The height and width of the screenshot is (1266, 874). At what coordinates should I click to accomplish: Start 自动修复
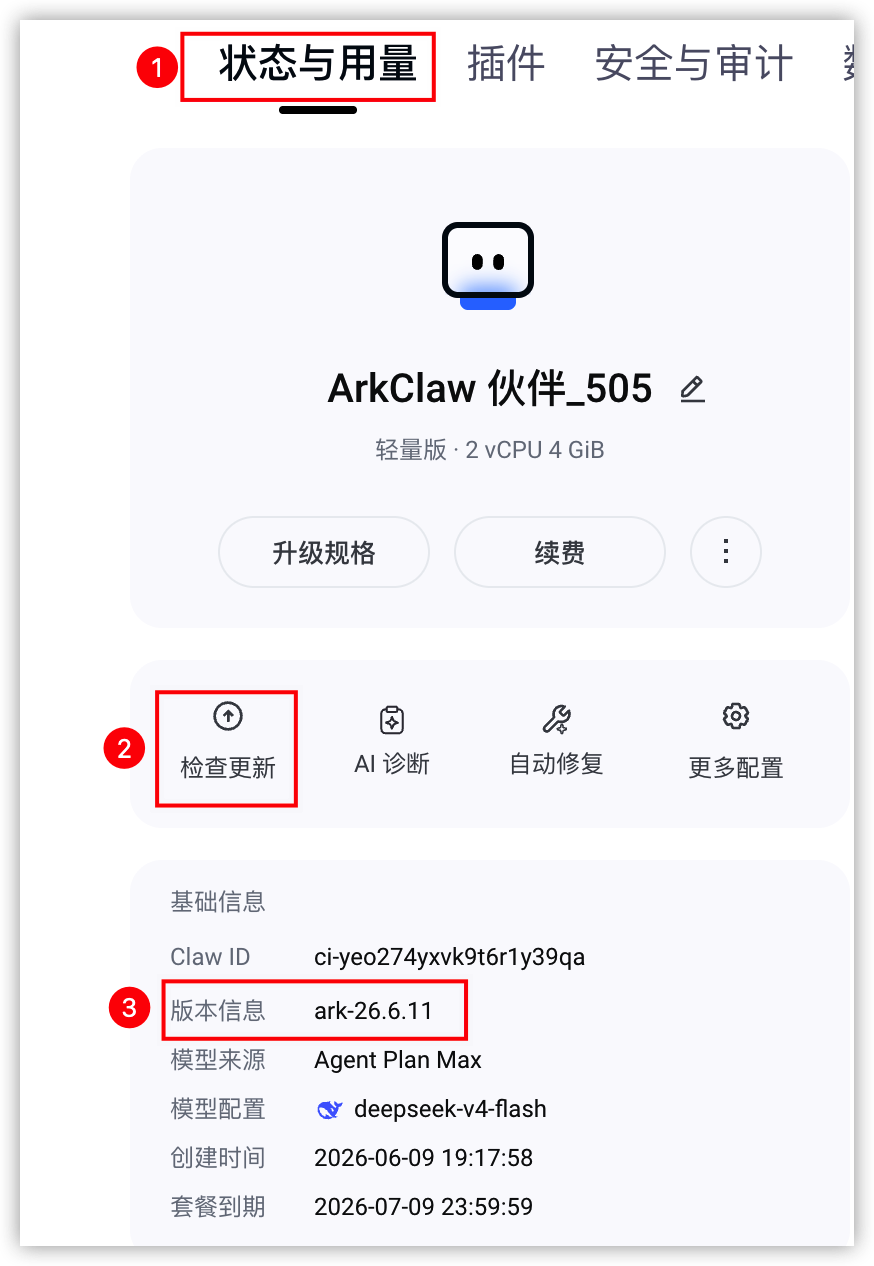[557, 742]
